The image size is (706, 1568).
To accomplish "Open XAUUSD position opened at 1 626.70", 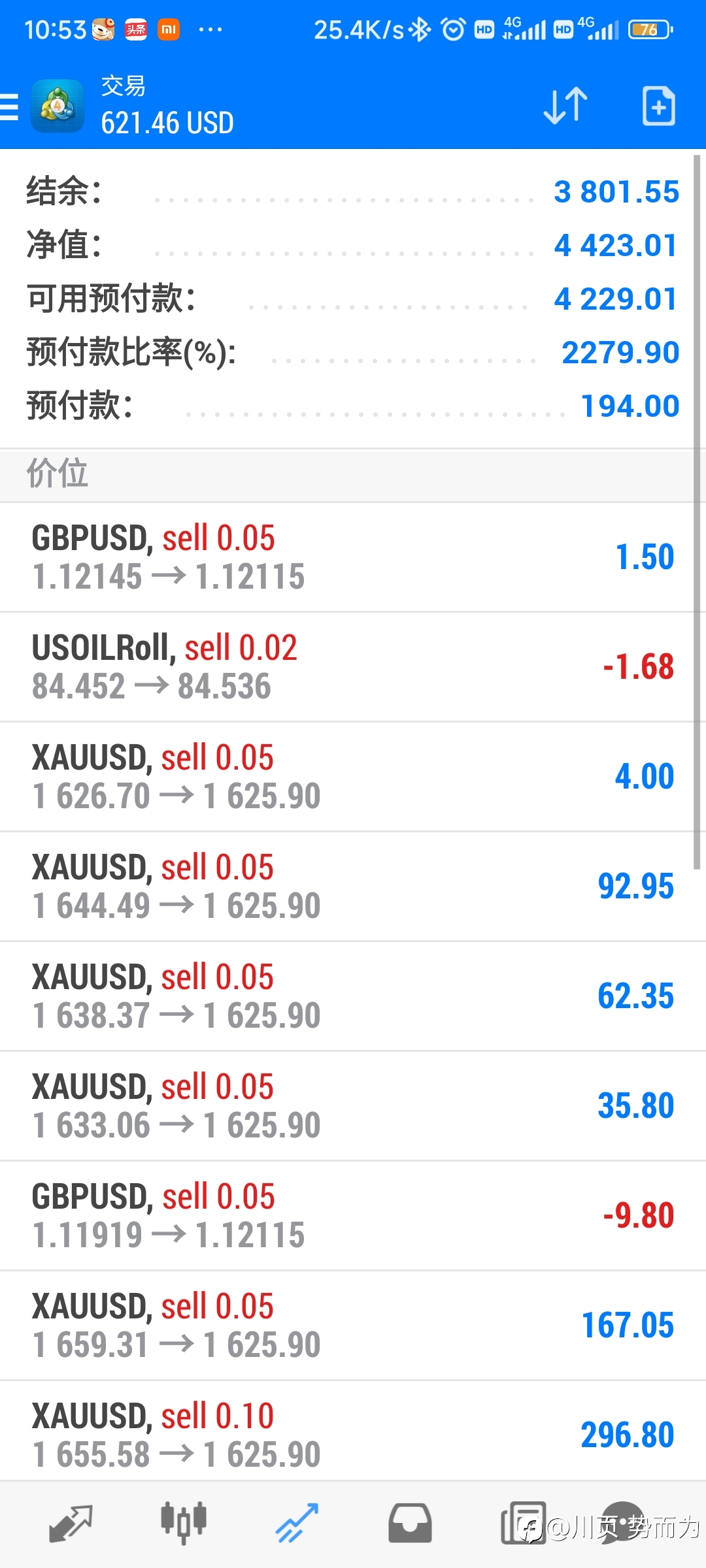I will click(x=353, y=777).
